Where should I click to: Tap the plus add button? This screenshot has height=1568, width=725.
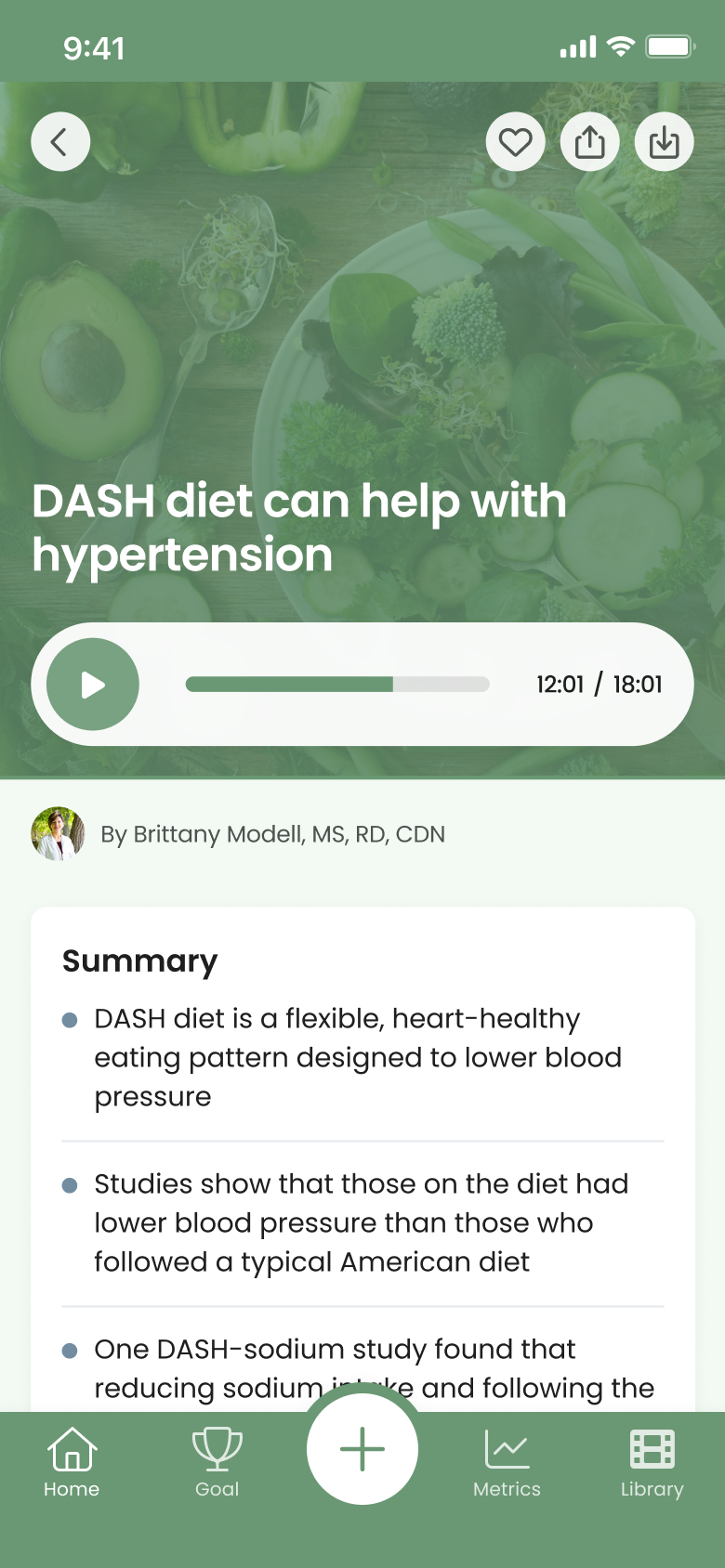pos(362,1449)
